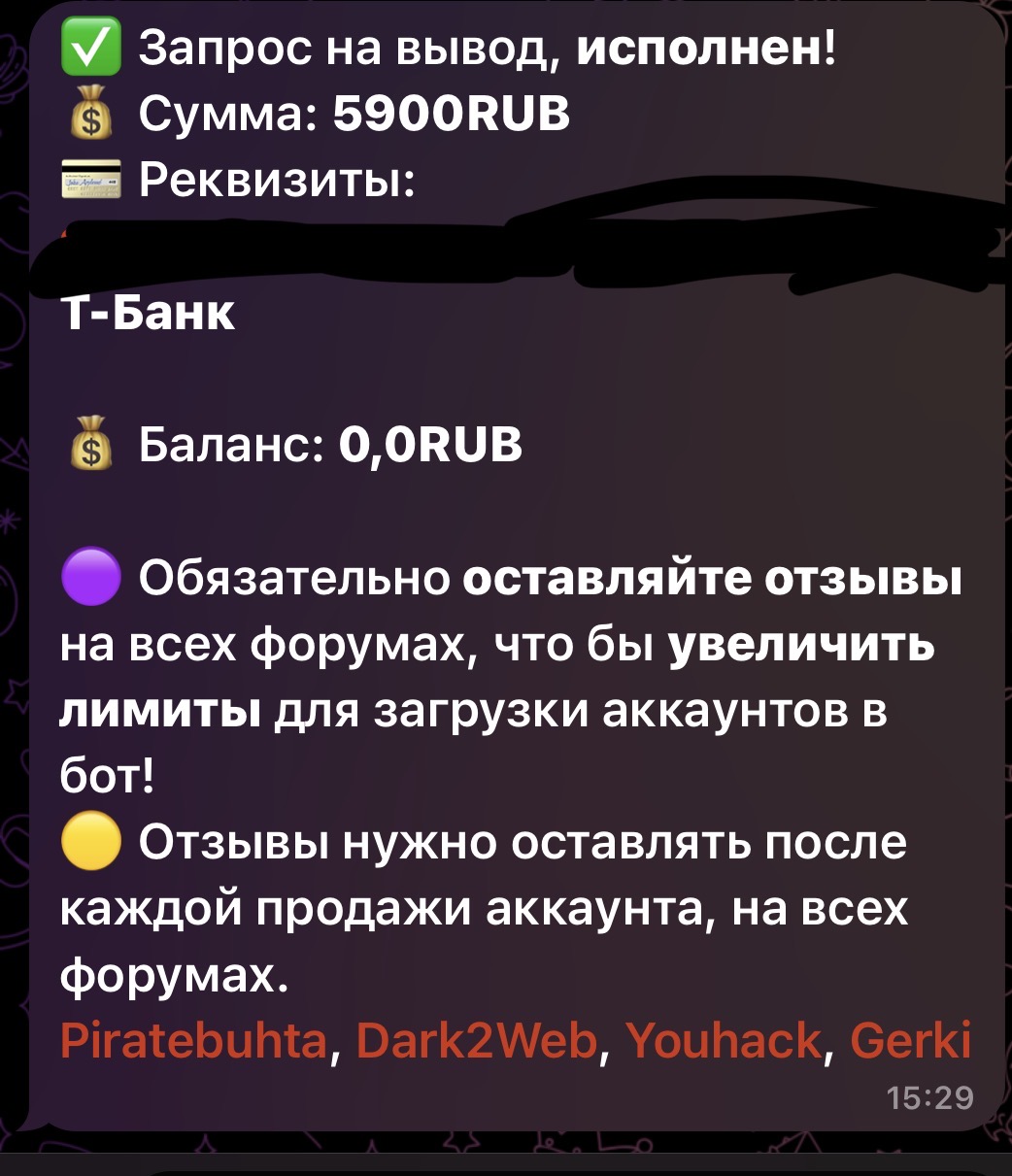Visit the Gerki forum link
The width and height of the screenshot is (1012, 1176).
[910, 1044]
